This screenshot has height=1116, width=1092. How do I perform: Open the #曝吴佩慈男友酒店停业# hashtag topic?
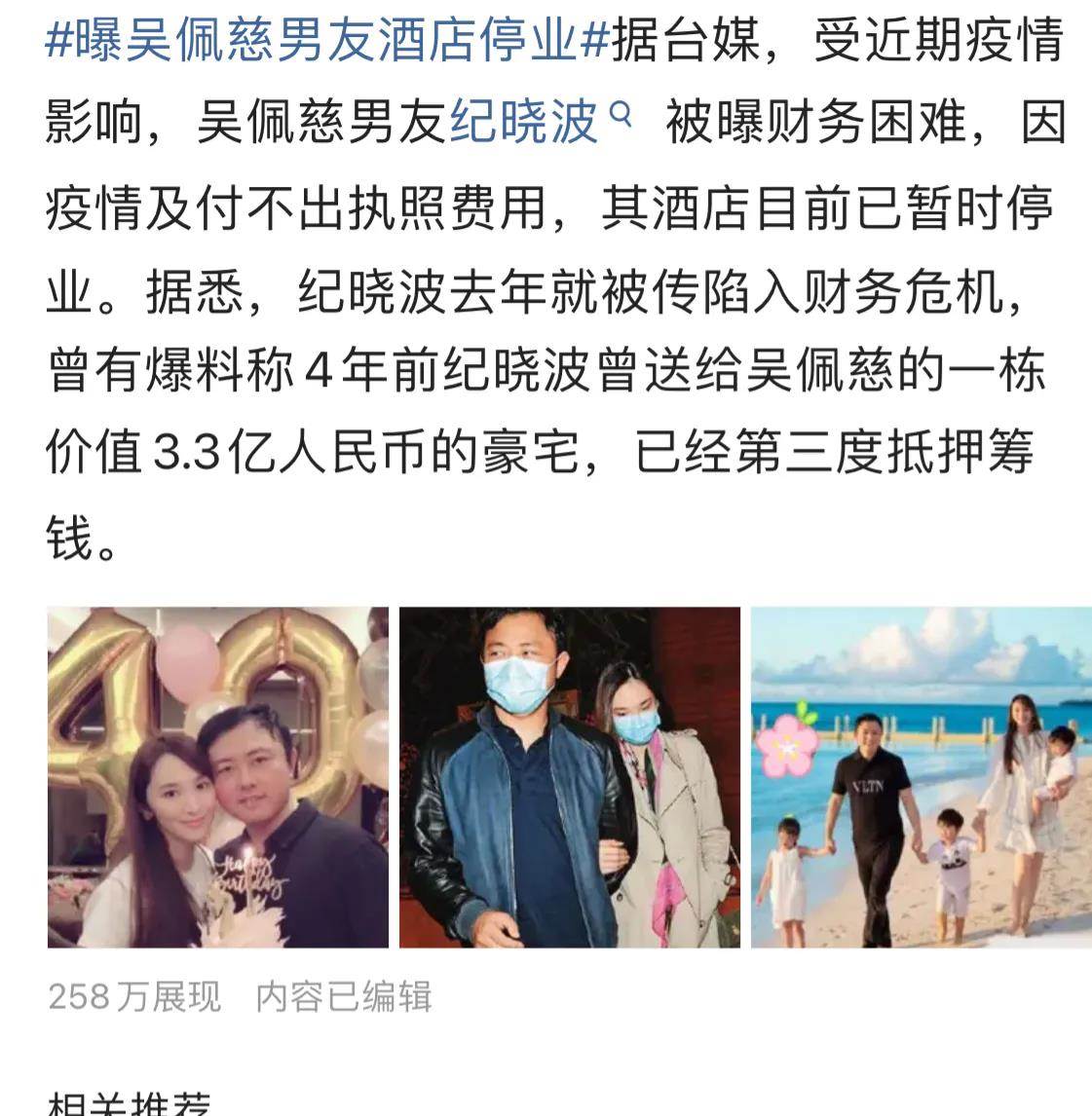tap(327, 41)
